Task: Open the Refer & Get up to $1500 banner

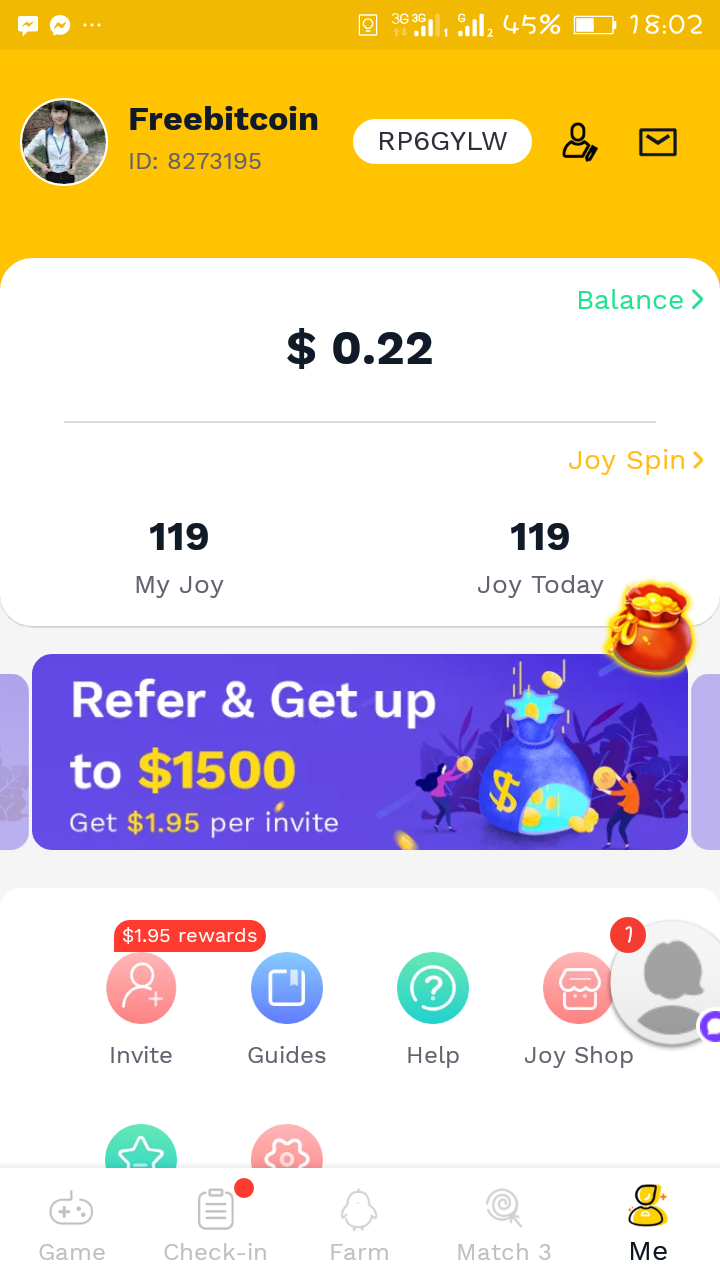Action: (359, 751)
